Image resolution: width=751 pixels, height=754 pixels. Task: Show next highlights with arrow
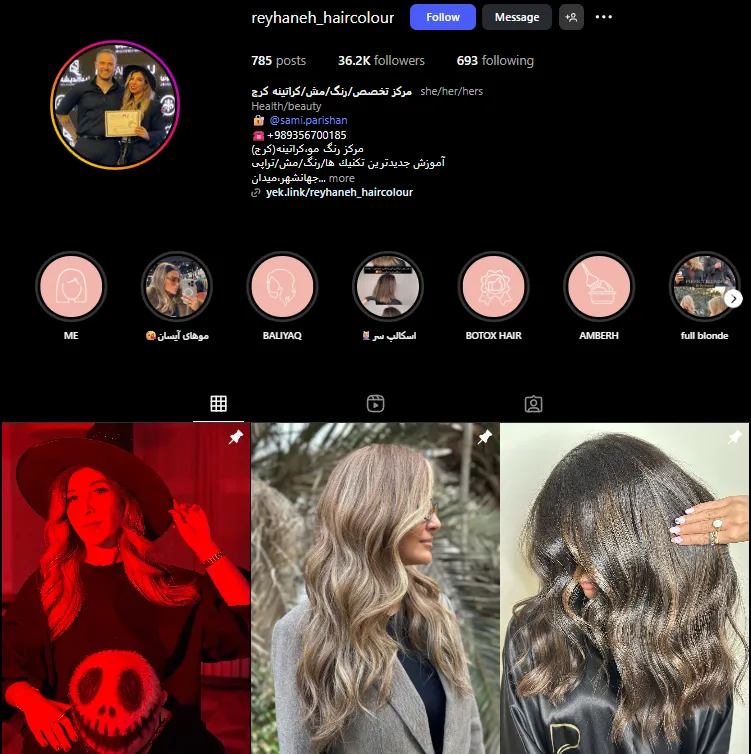click(x=734, y=298)
